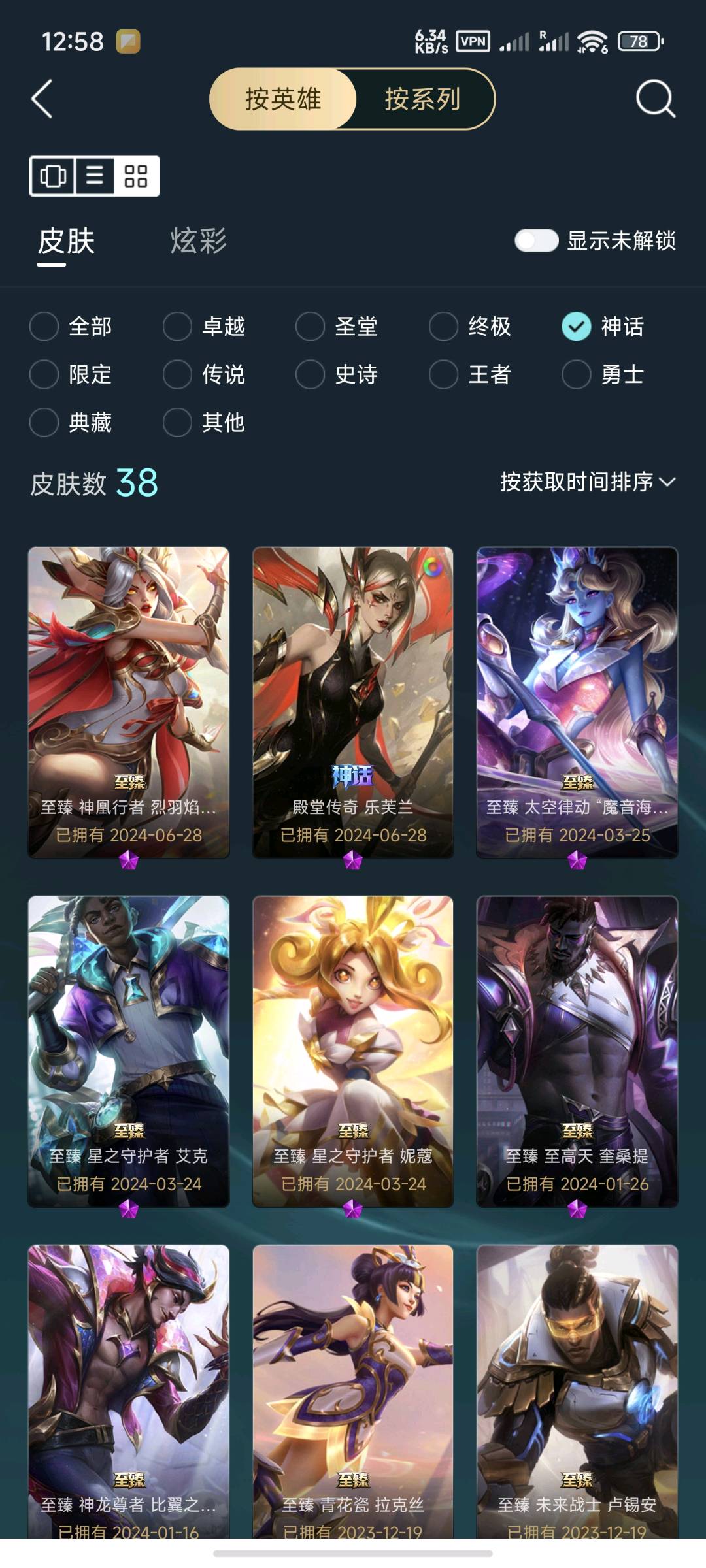Open the search magnifier icon
The height and width of the screenshot is (1568, 706).
click(x=655, y=99)
